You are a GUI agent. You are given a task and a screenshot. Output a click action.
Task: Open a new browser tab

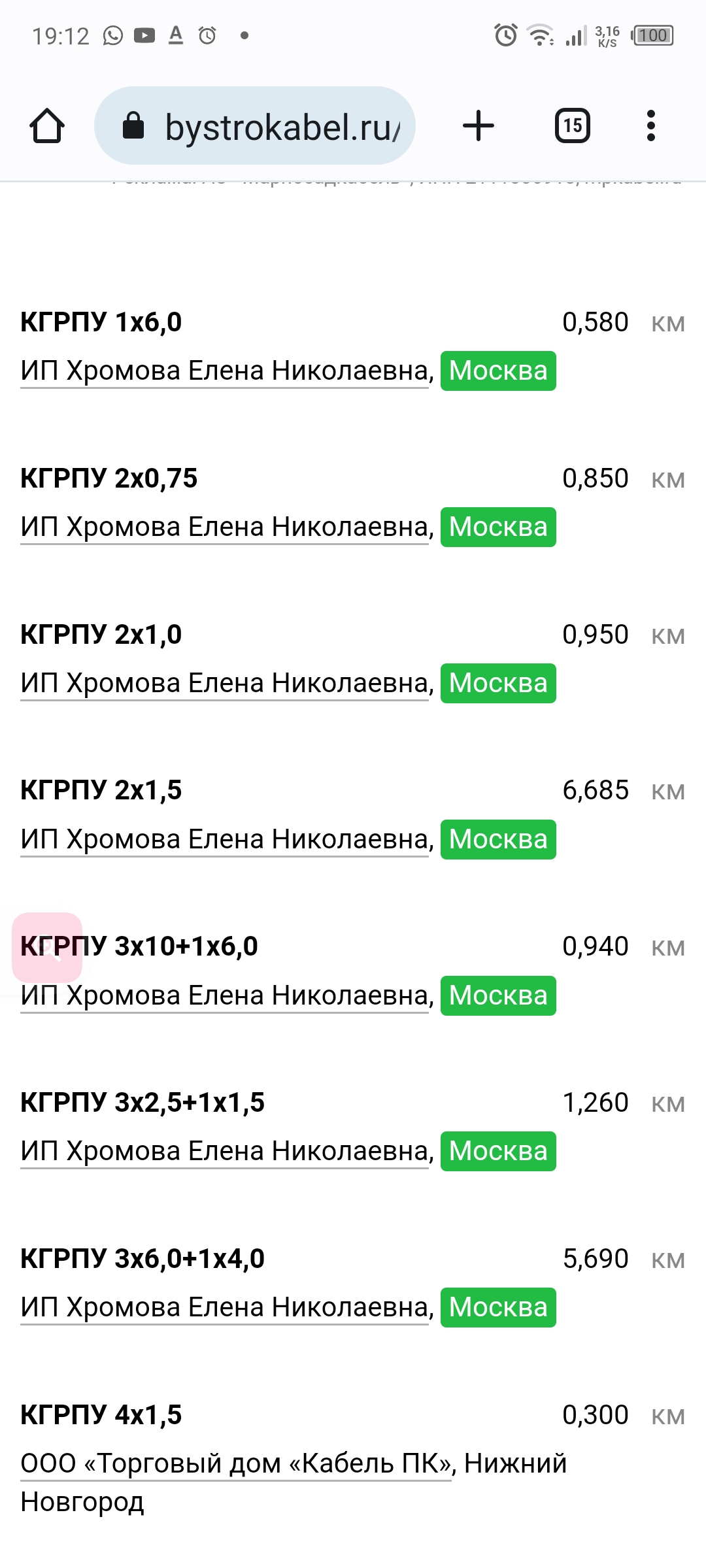coord(479,125)
